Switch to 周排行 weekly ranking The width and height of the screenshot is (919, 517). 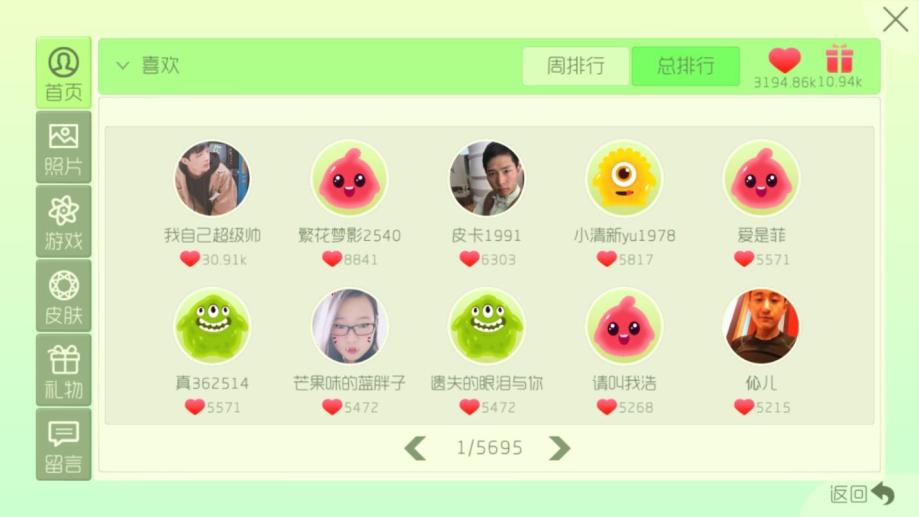click(x=575, y=66)
